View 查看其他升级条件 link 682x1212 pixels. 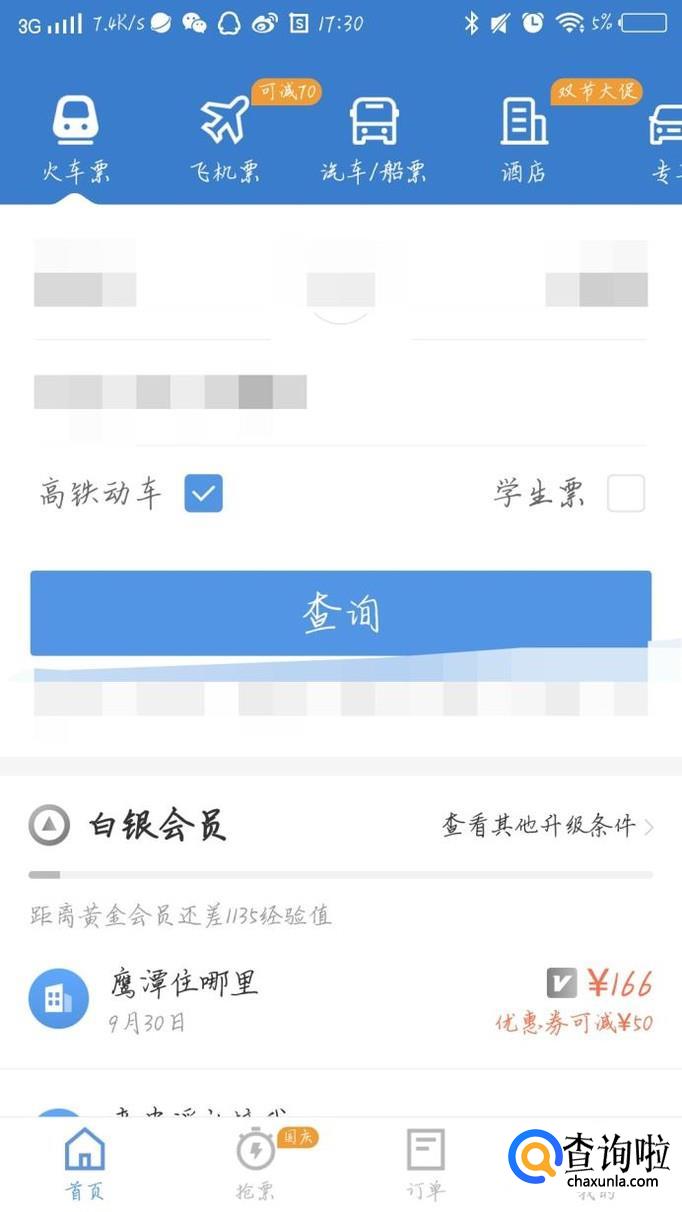547,826
